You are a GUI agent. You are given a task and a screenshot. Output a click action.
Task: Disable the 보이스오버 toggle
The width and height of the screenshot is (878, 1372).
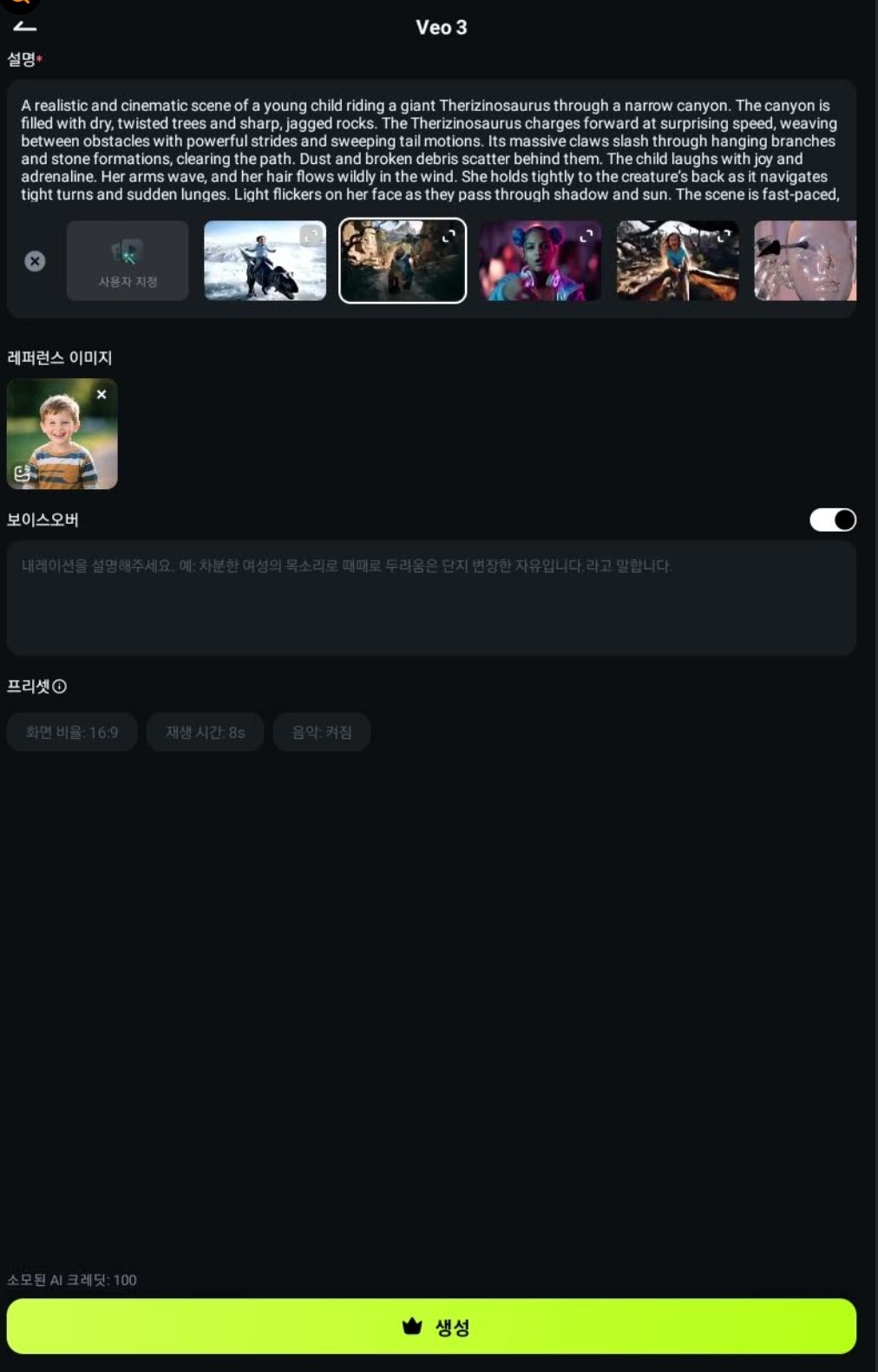click(832, 519)
